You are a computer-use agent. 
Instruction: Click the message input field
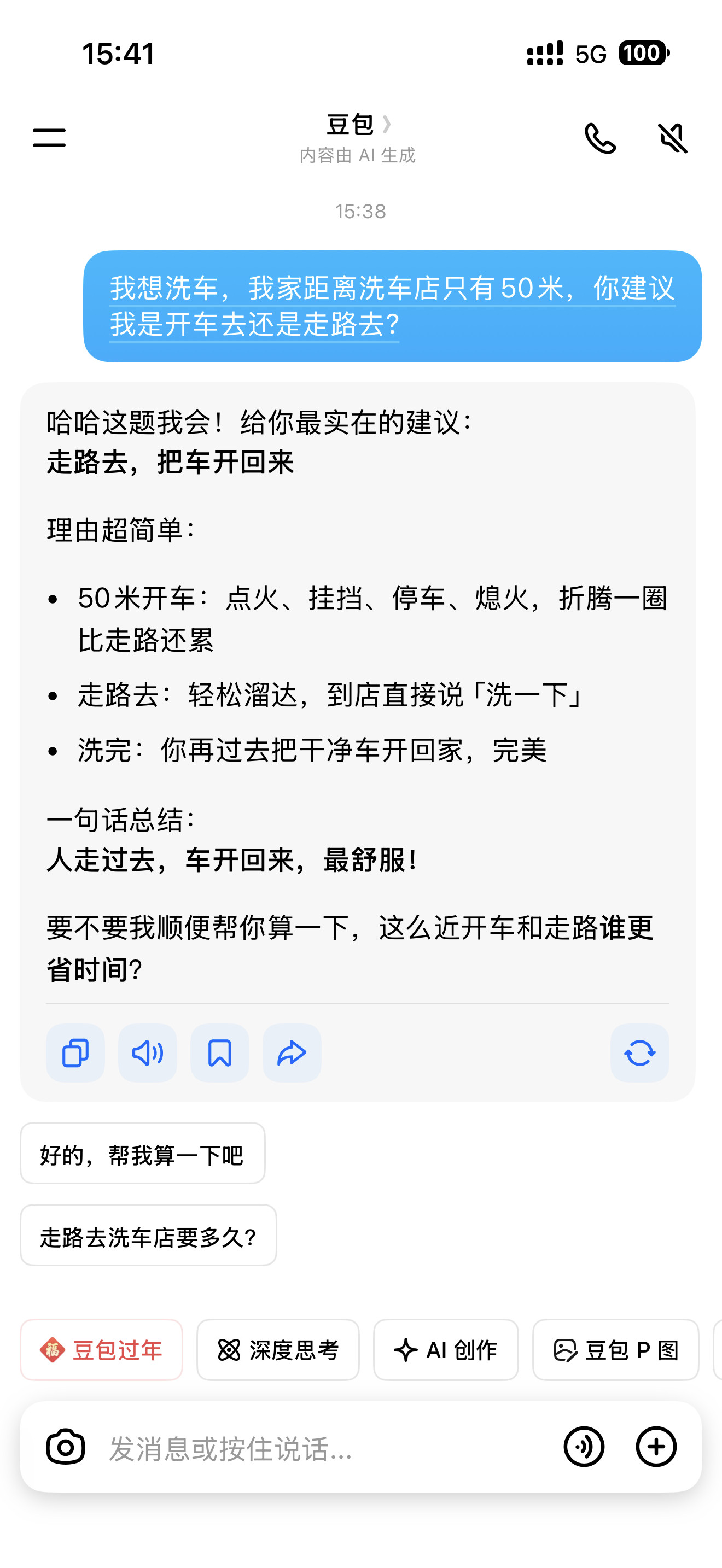tap(304, 1448)
